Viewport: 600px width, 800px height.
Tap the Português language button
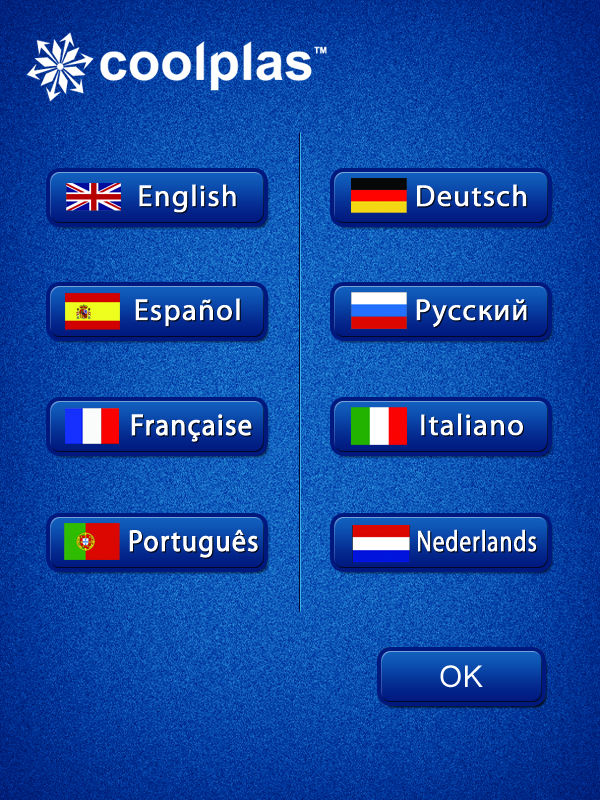point(158,542)
